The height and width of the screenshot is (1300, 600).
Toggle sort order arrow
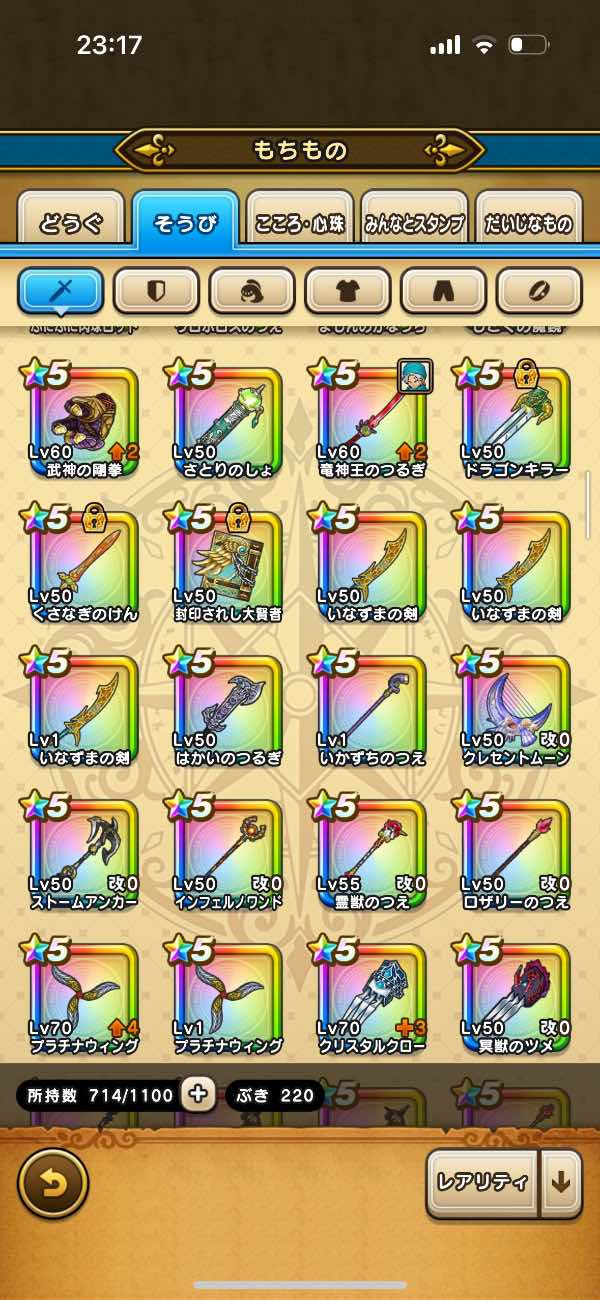[561, 1183]
